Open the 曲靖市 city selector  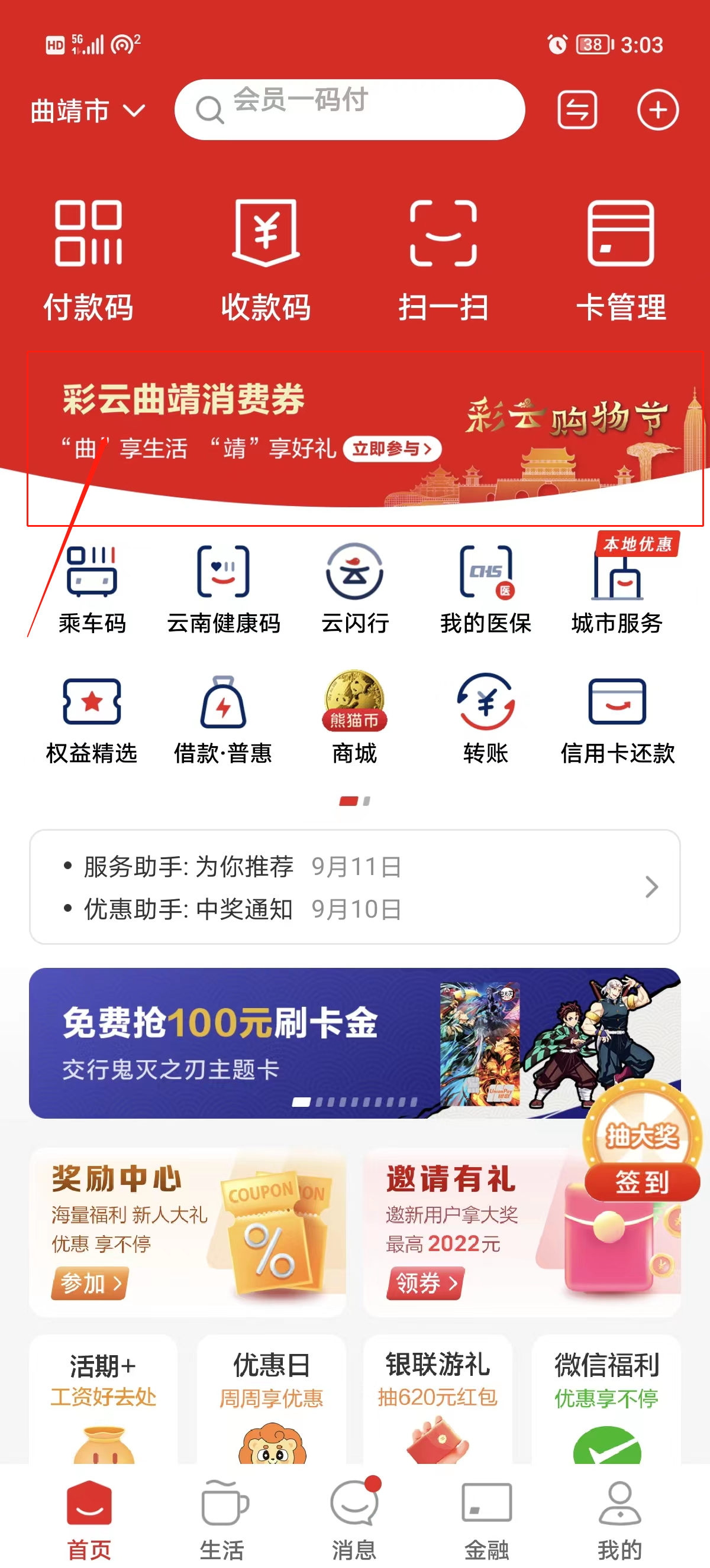click(88, 111)
